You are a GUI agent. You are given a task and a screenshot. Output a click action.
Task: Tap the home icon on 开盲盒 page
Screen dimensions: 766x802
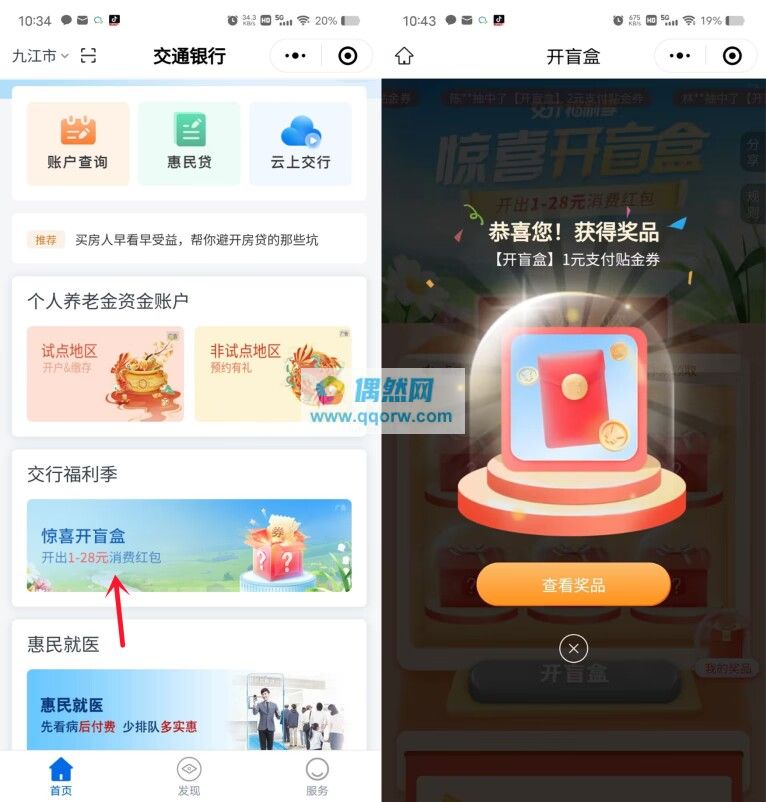point(404,56)
